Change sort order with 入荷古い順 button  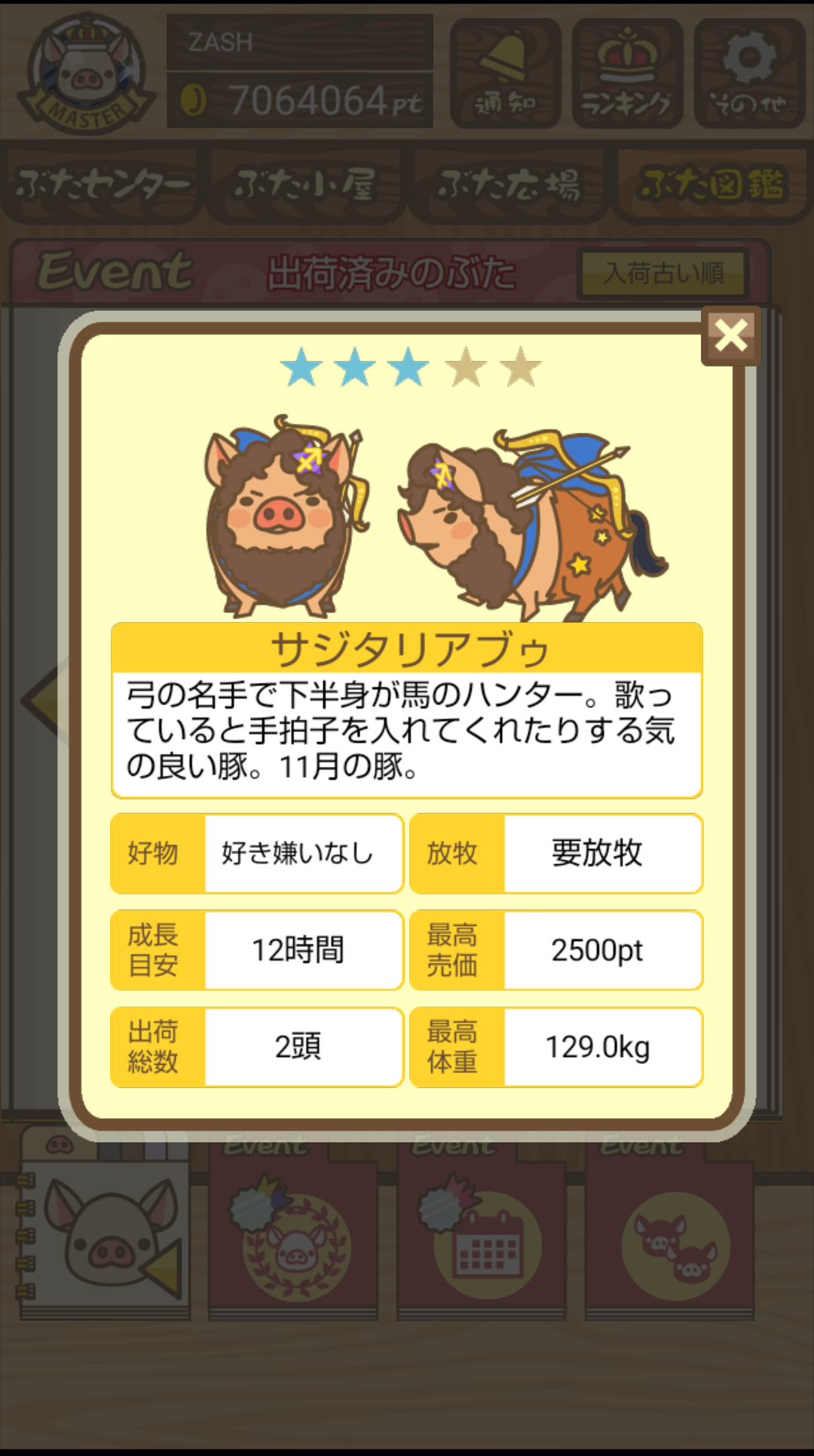663,273
